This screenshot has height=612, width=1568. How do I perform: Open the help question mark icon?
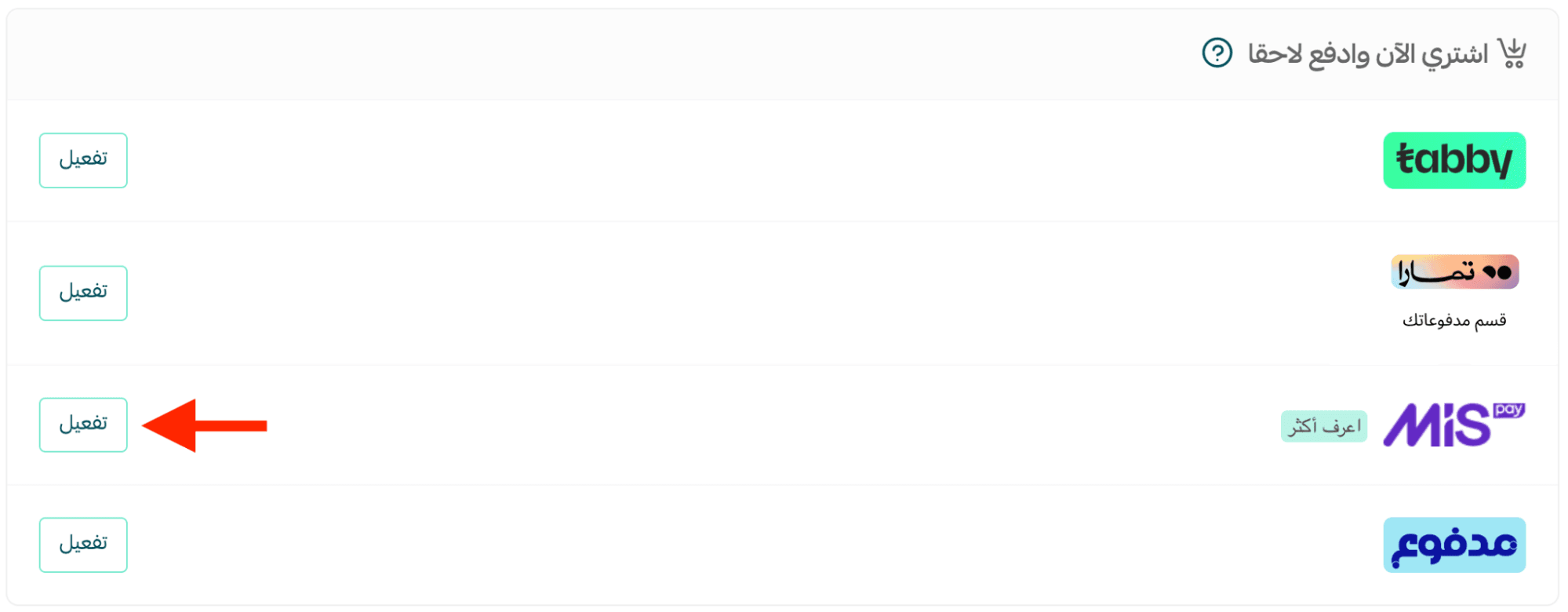tap(1217, 53)
